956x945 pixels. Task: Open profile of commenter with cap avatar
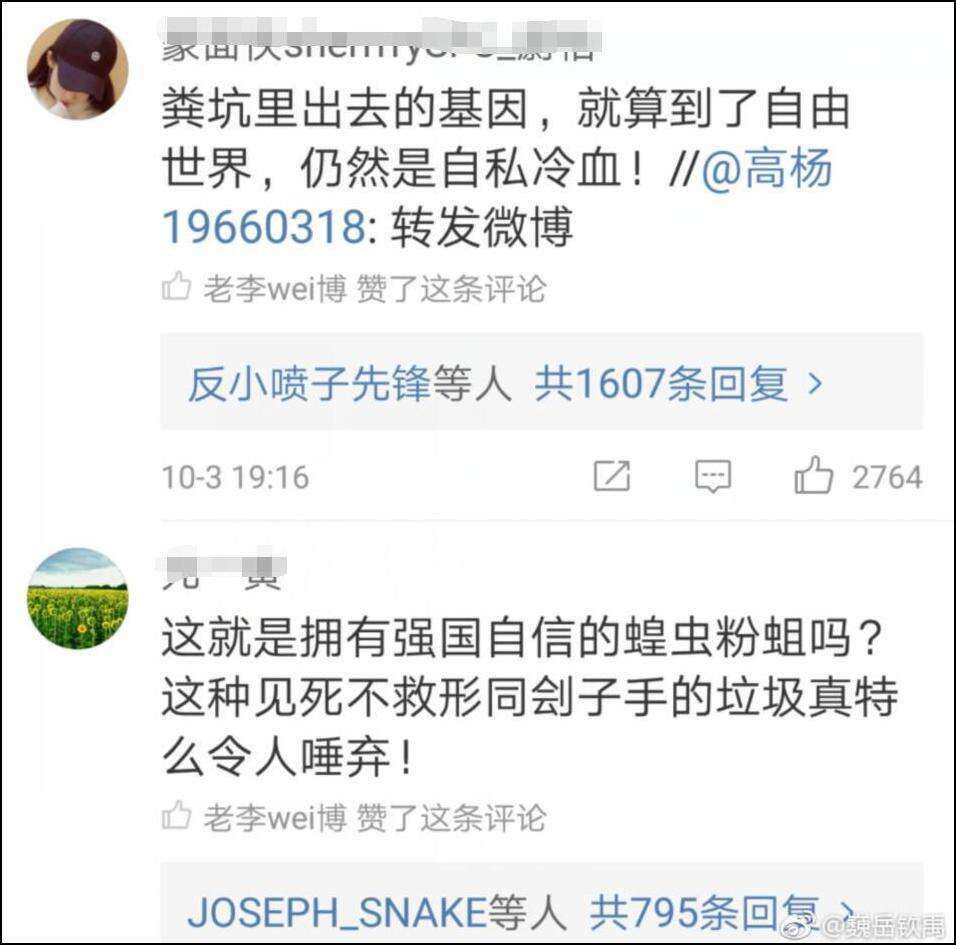tap(77, 69)
